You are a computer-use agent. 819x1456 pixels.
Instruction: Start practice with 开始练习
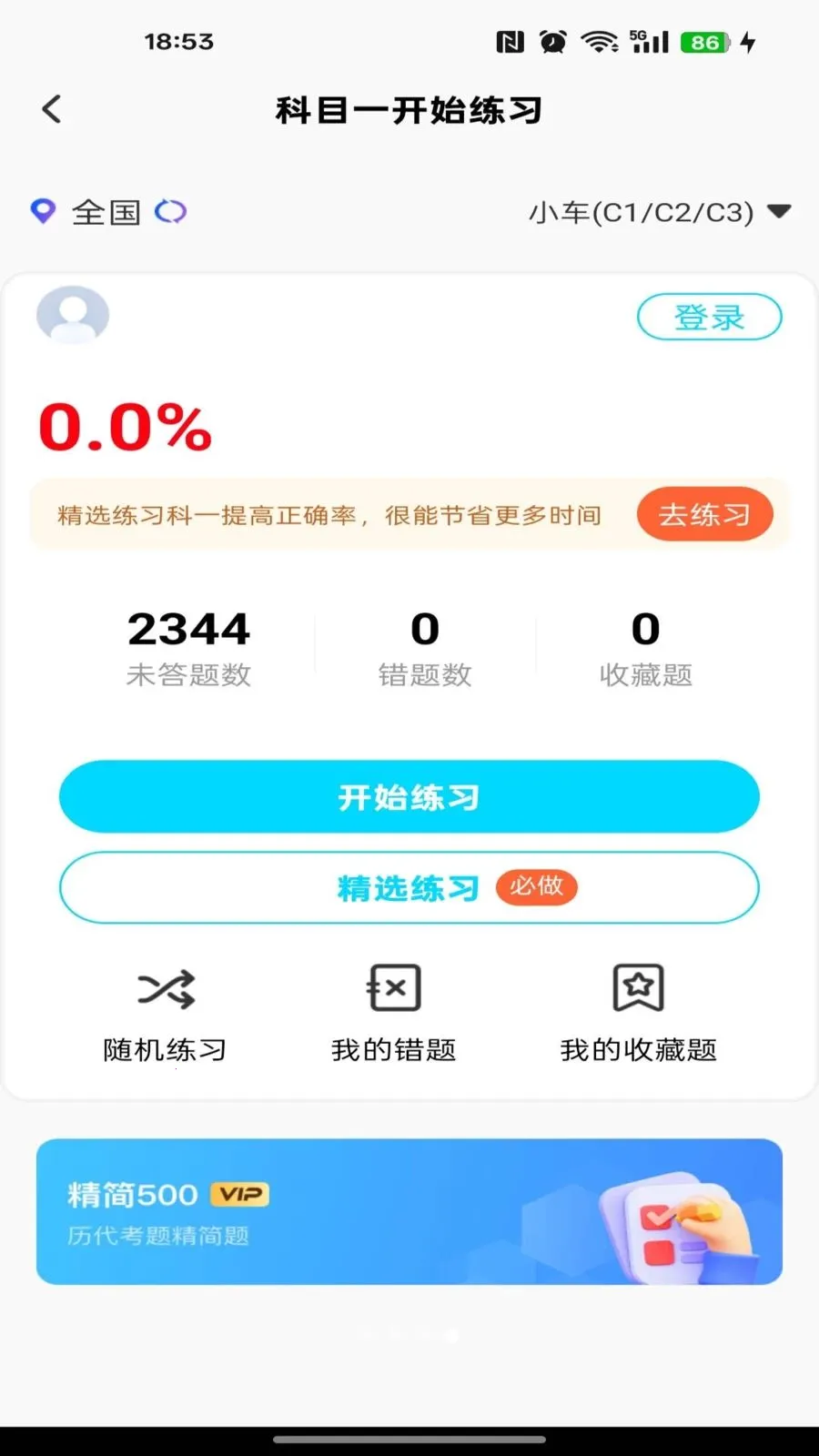(409, 796)
